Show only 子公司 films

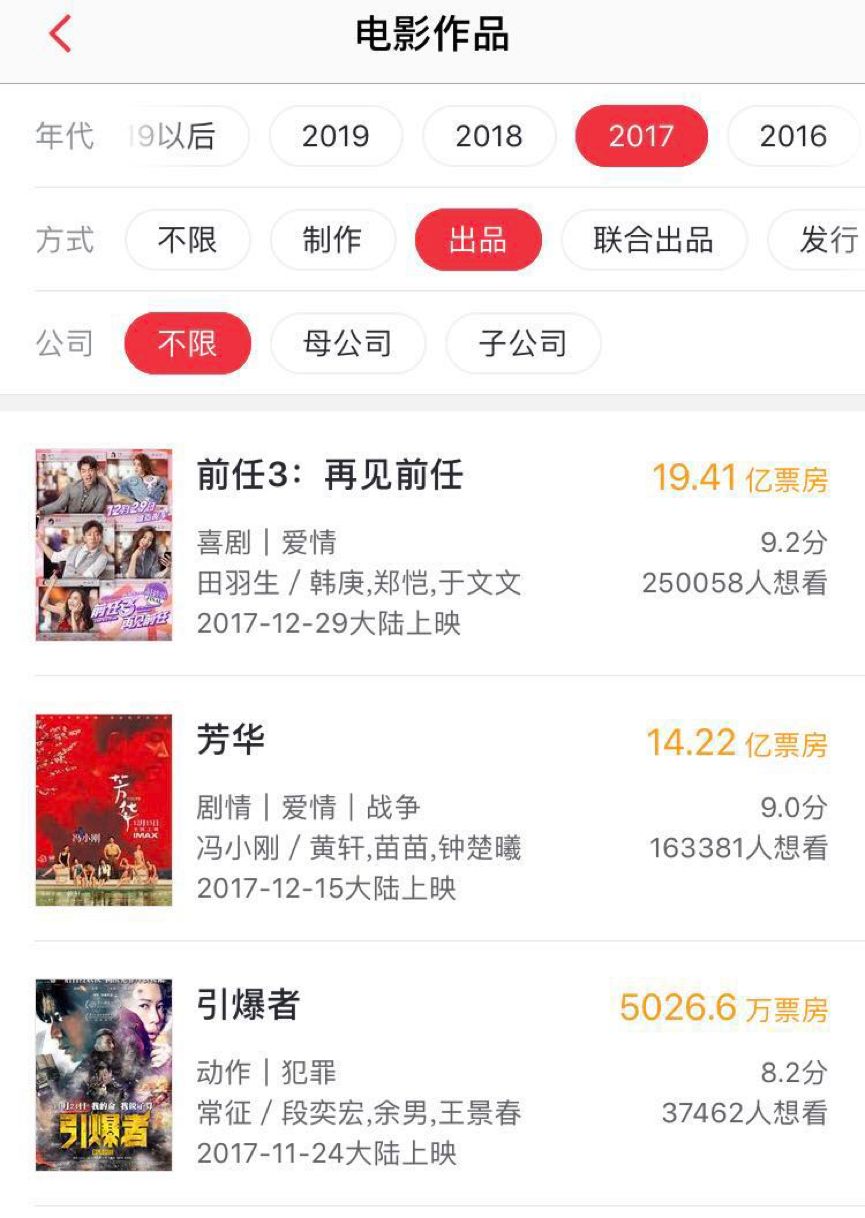(x=522, y=344)
